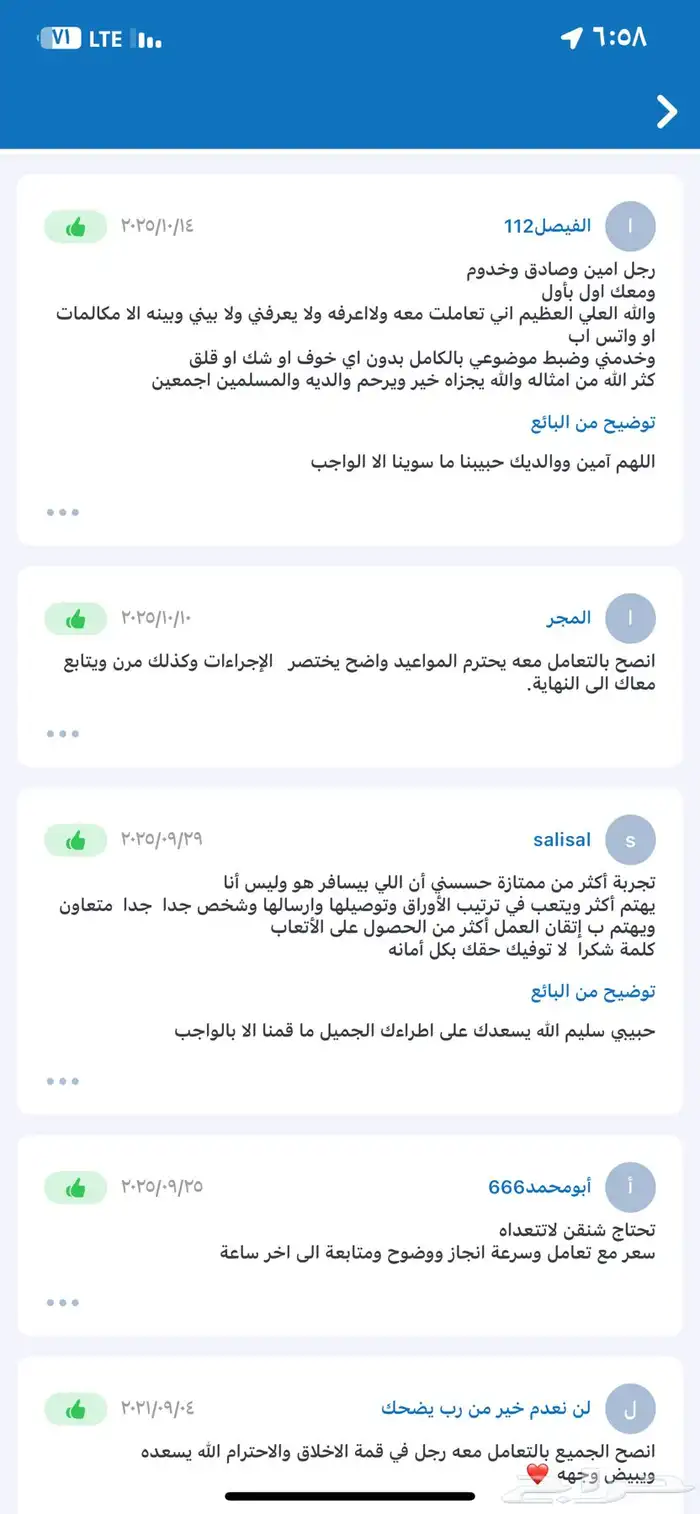The height and width of the screenshot is (1514, 700).
Task: Visit أبومحمد666 profile page
Action: (540, 1187)
